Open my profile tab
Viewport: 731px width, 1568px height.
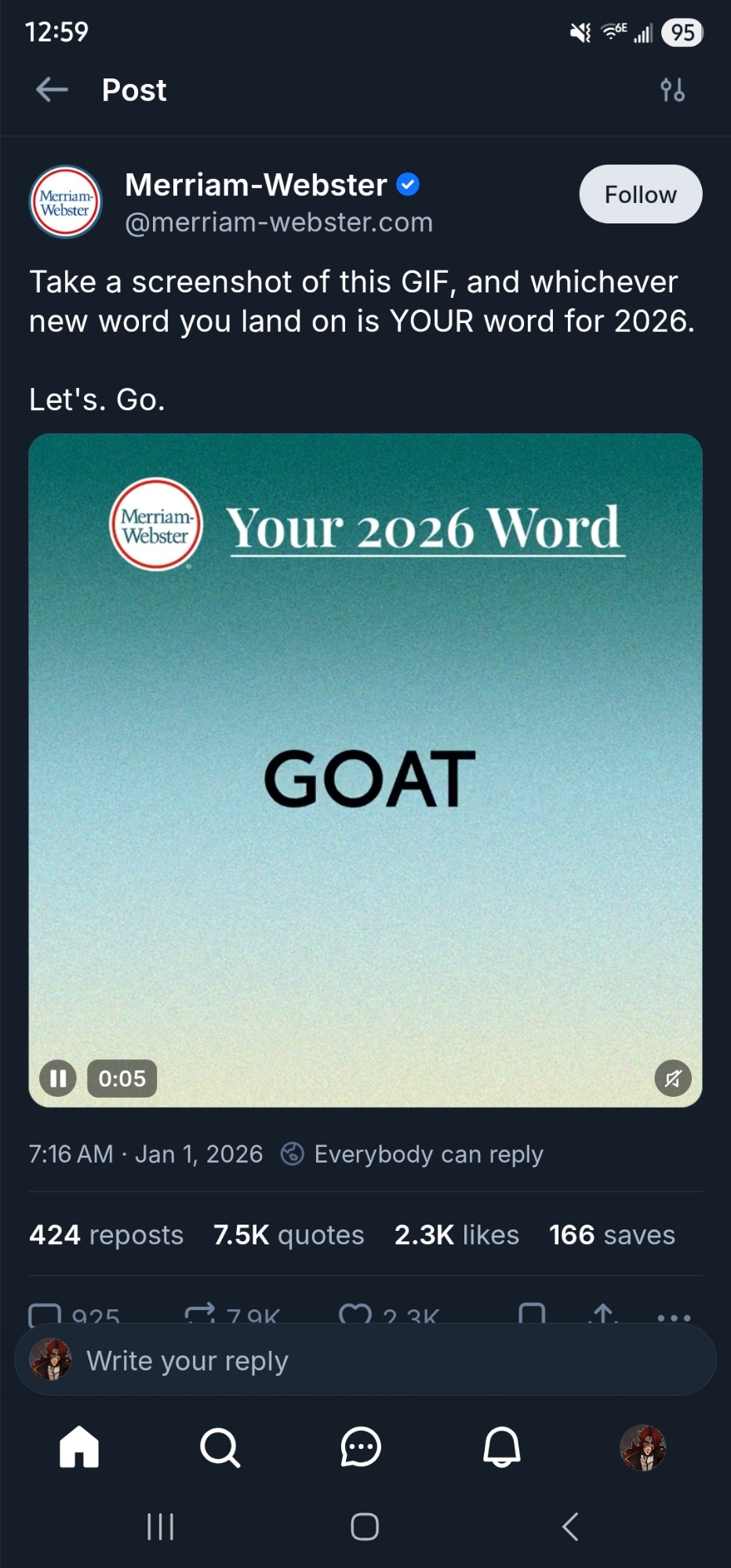[643, 1446]
